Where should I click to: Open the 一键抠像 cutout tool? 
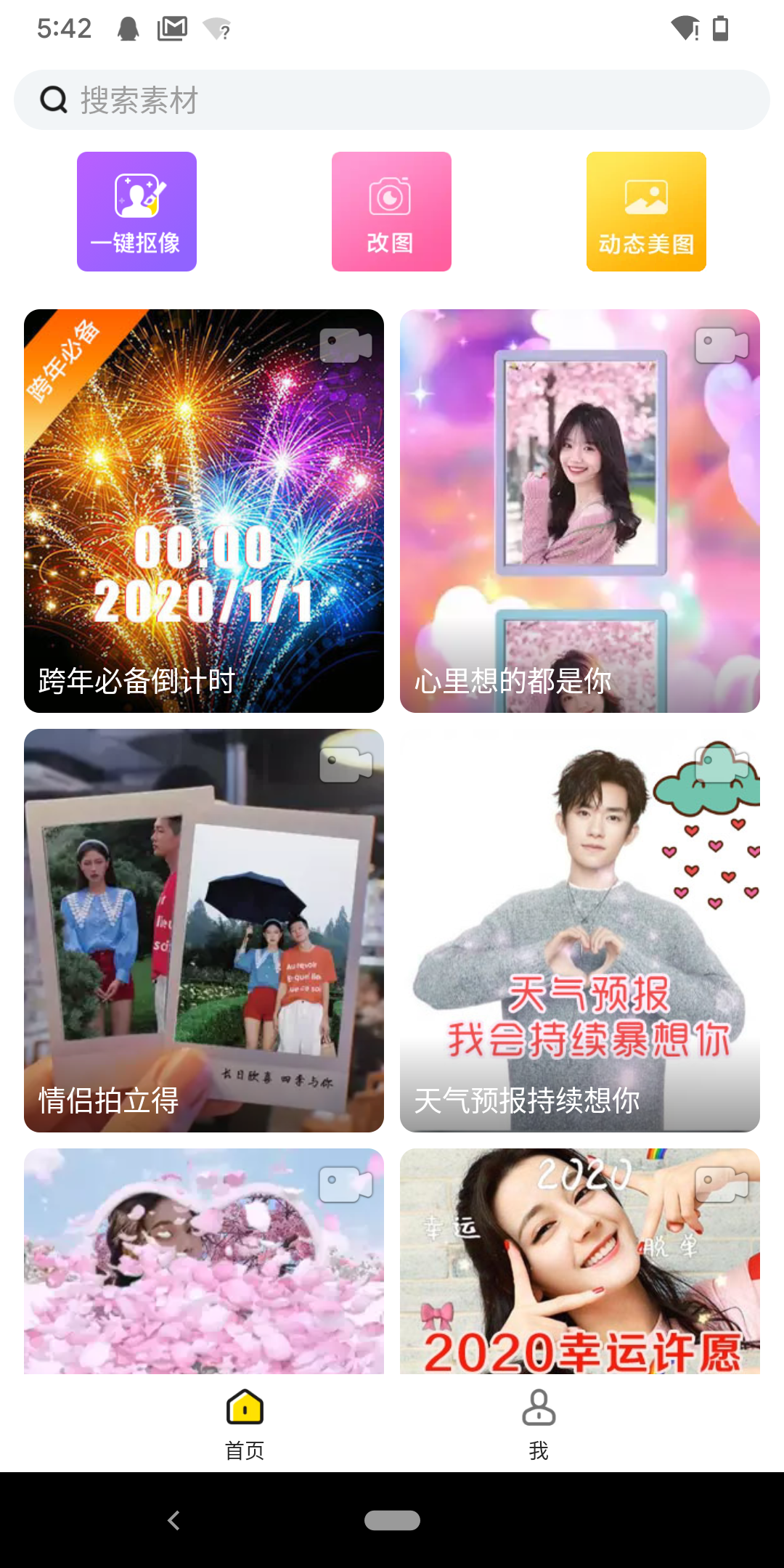point(136,210)
